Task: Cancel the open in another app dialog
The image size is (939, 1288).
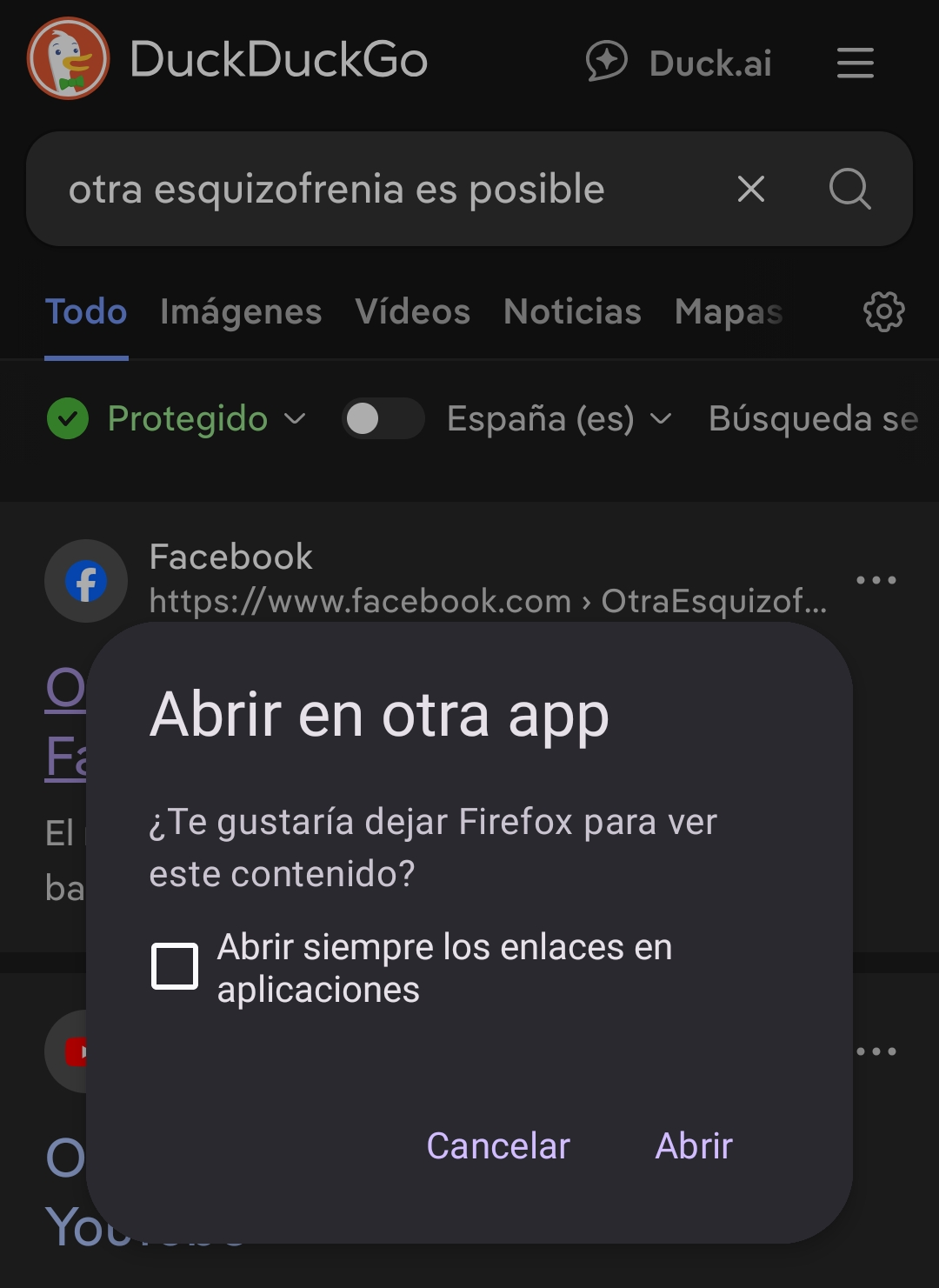Action: (x=498, y=1146)
